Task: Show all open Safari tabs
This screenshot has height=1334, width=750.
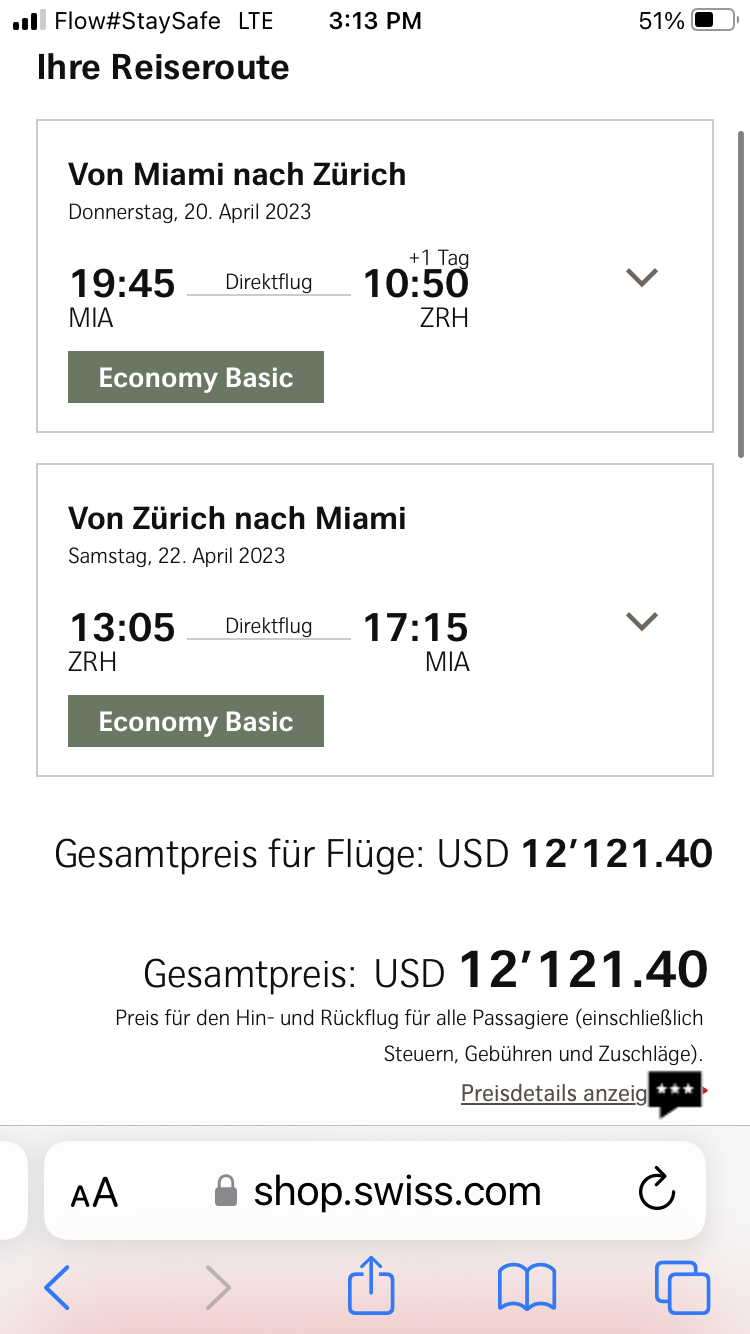Action: 682,1286
